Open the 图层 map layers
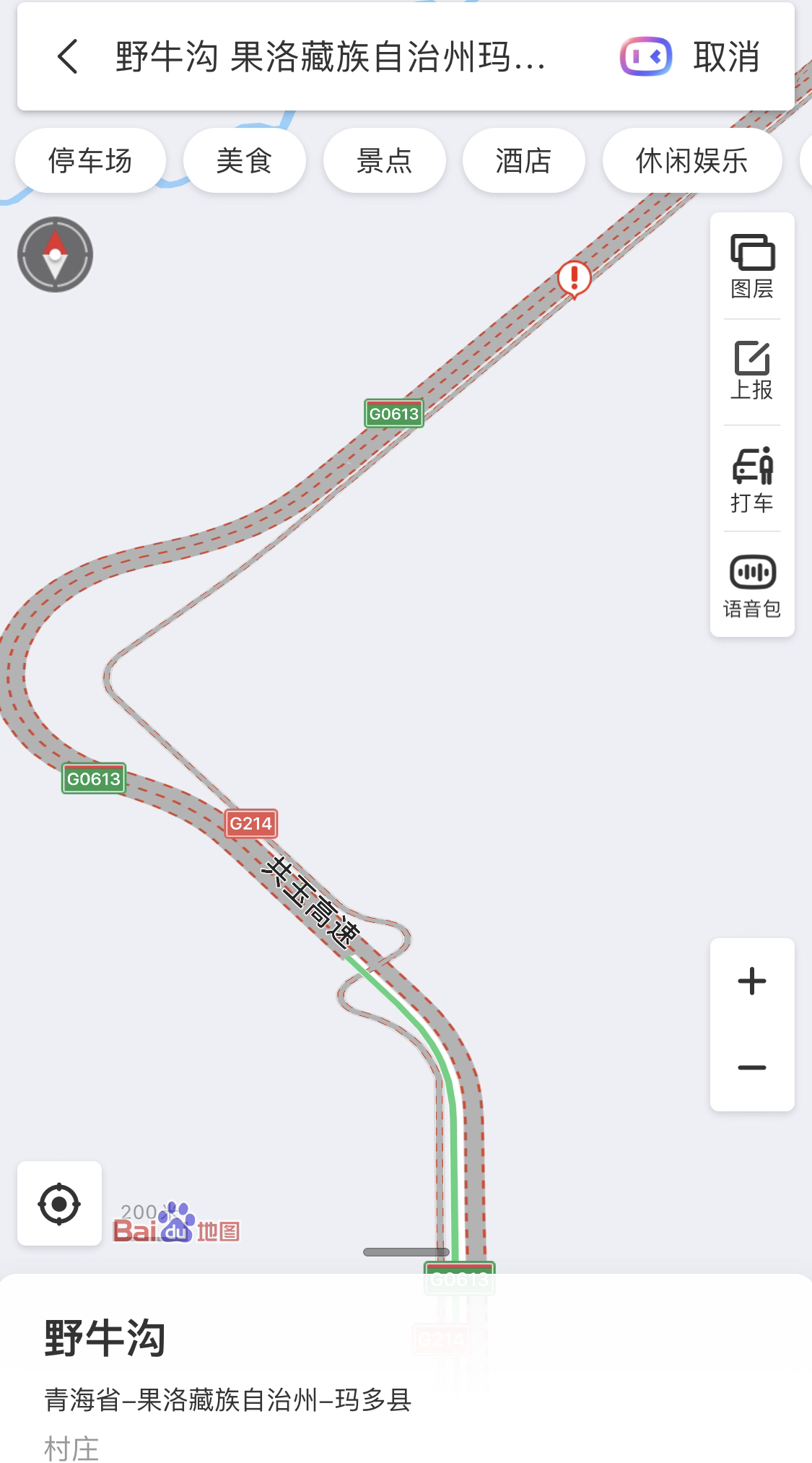This screenshot has width=812, height=1463. (x=752, y=266)
